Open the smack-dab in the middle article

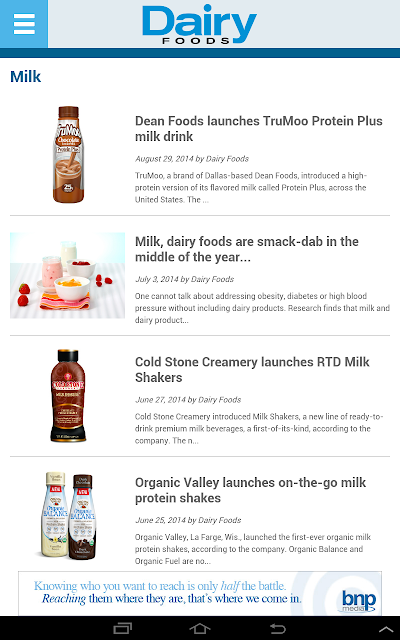(x=247, y=249)
